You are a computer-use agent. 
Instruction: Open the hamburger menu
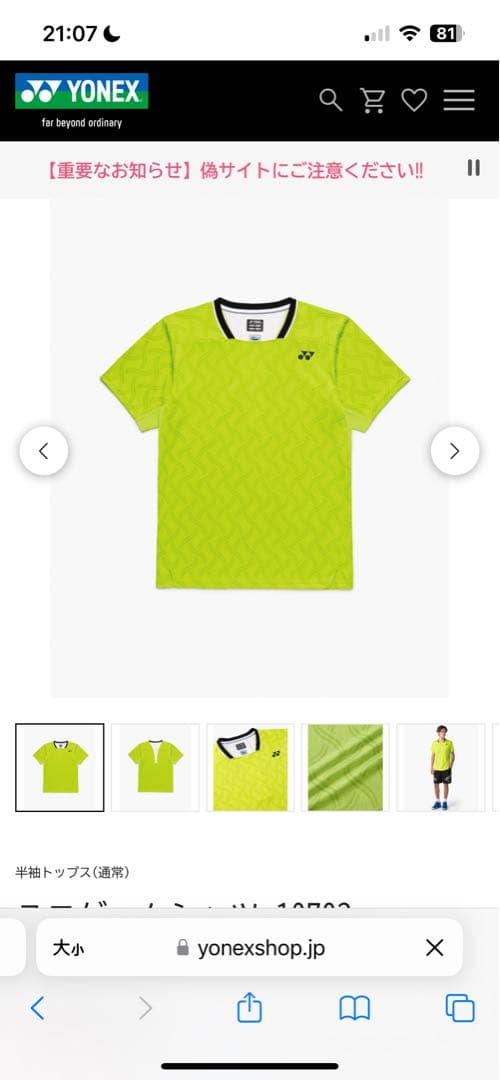pos(459,101)
